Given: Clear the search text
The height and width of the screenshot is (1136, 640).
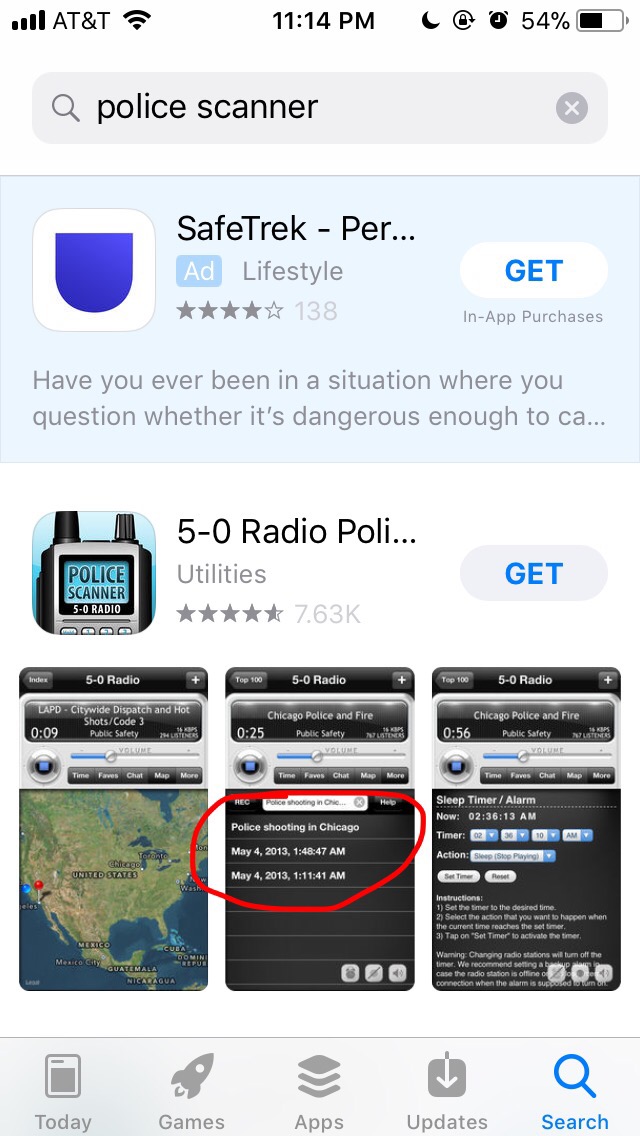Looking at the screenshot, I should pyautogui.click(x=572, y=108).
